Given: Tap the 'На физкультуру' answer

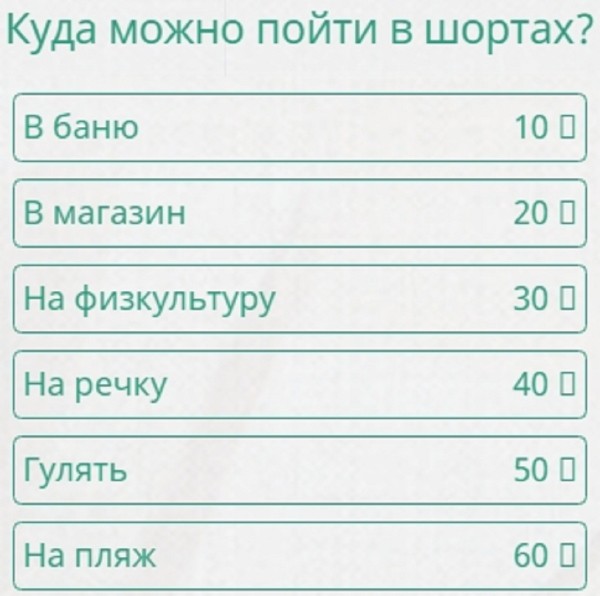Looking at the screenshot, I should coord(298,298).
